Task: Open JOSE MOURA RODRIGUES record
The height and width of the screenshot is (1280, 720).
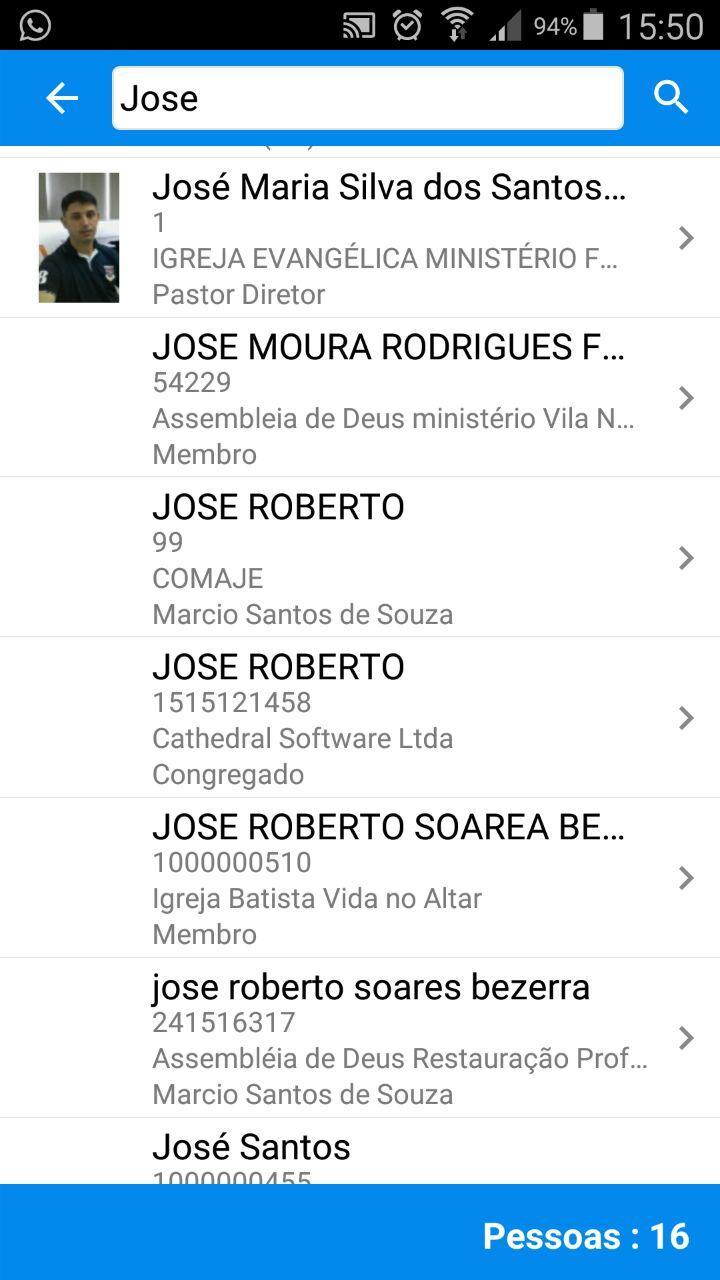Action: (x=360, y=398)
